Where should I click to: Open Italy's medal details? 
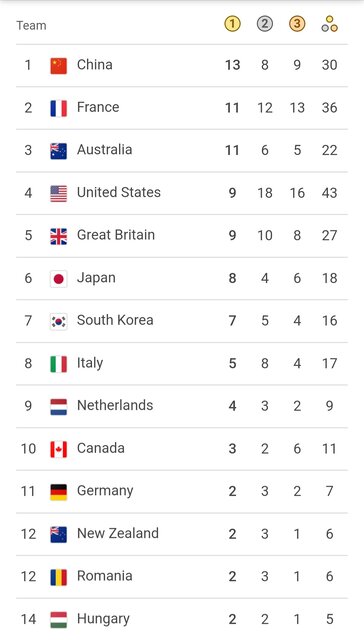182,363
